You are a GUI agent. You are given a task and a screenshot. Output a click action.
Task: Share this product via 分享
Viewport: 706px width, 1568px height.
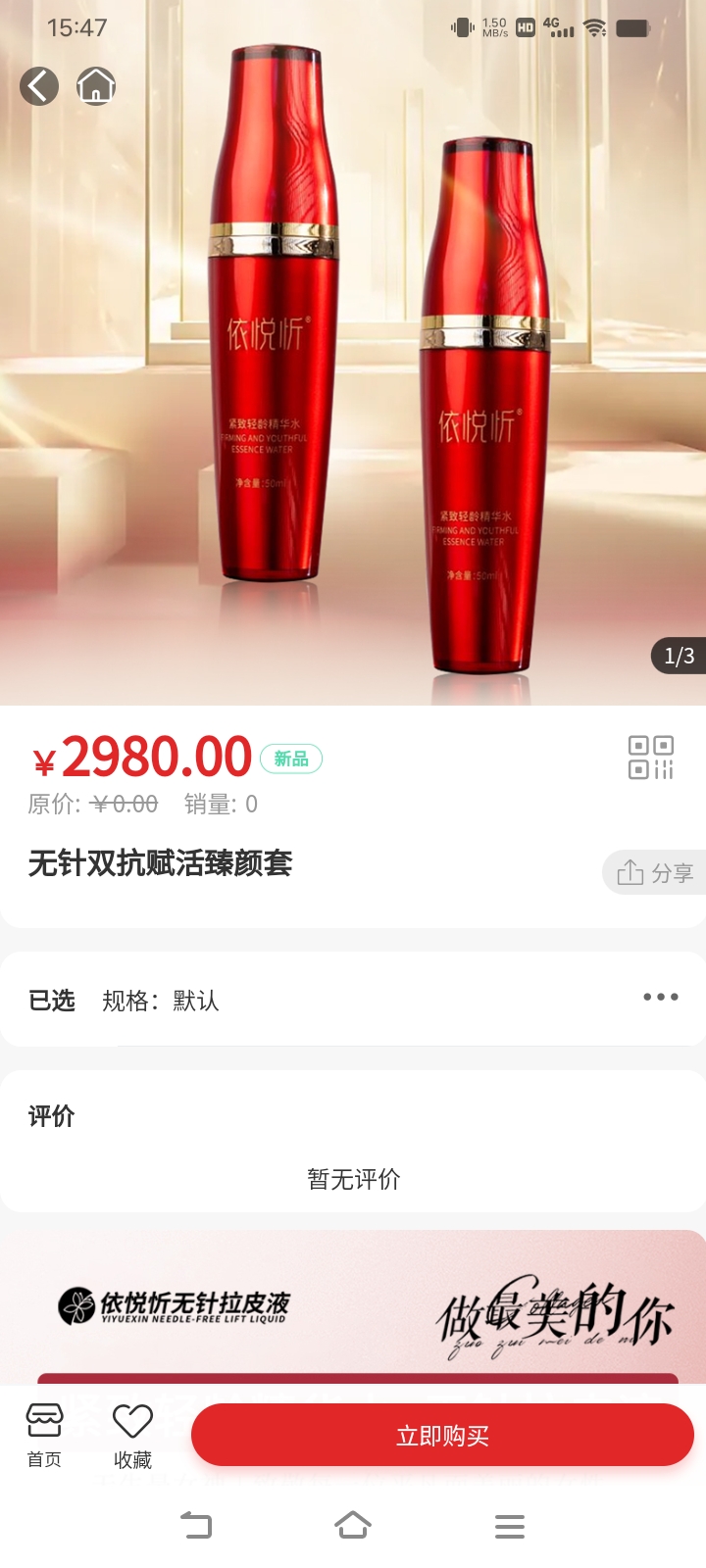coord(655,872)
